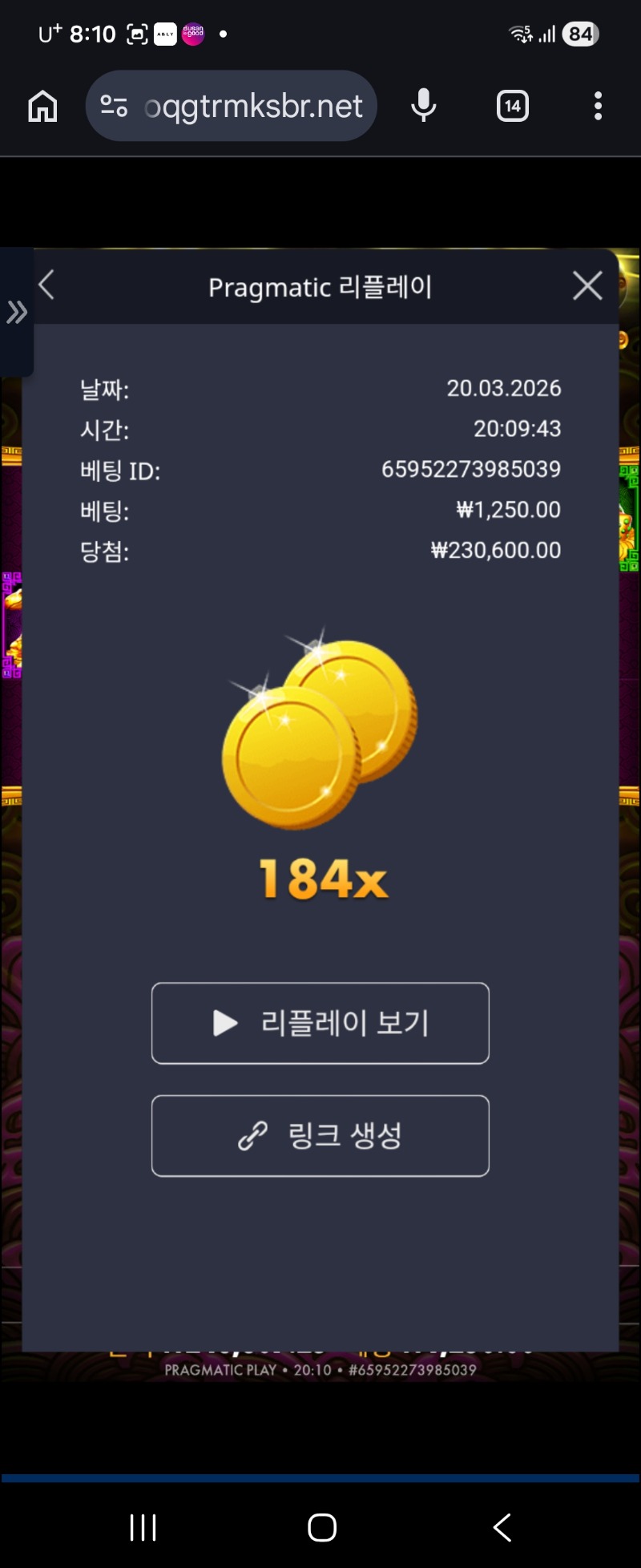The image size is (641, 1568).
Task: Tap the address bar showing oqgtrmksbr.net
Action: pyautogui.click(x=253, y=106)
